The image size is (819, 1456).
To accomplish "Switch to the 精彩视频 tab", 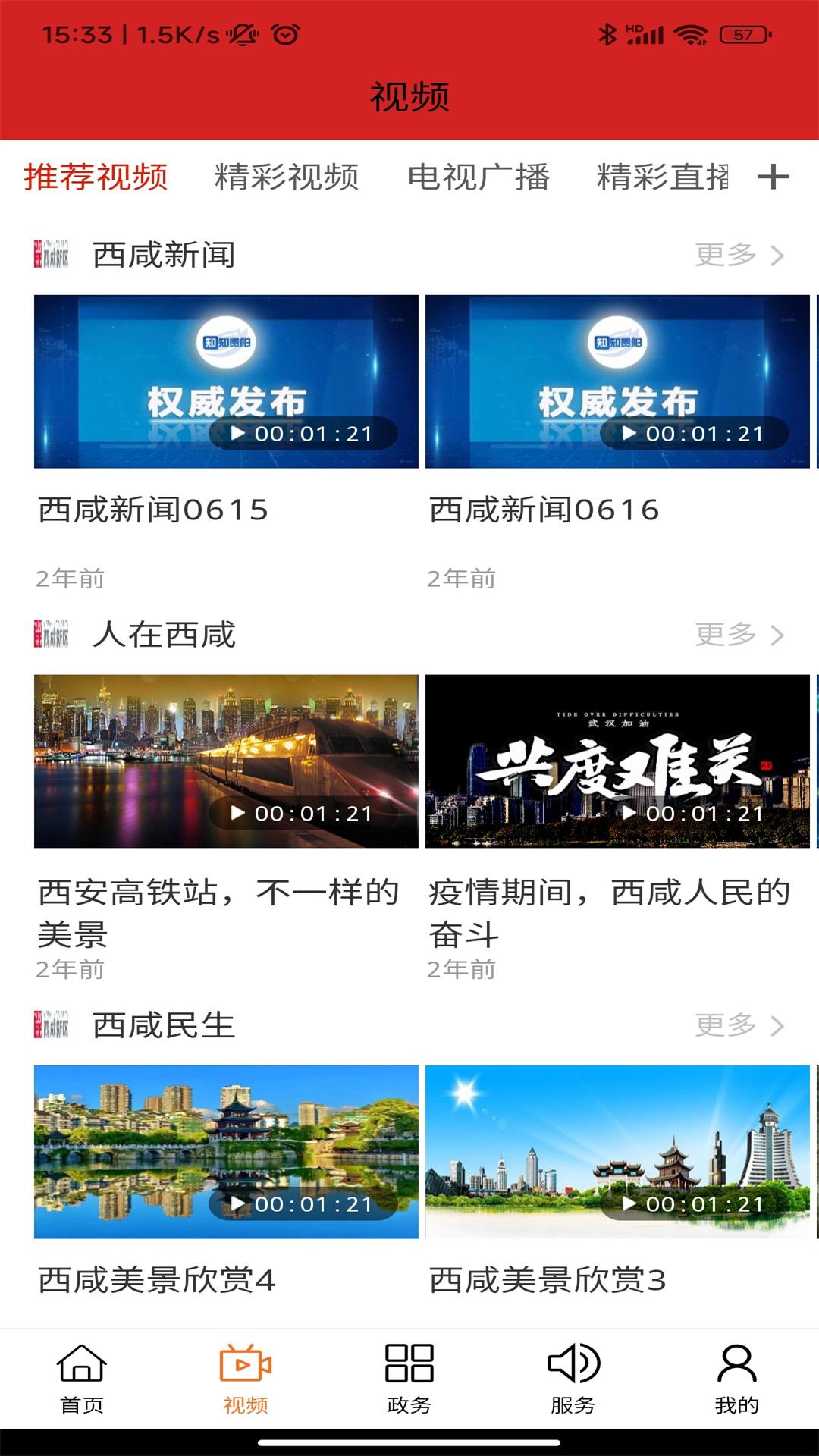I will tap(287, 177).
